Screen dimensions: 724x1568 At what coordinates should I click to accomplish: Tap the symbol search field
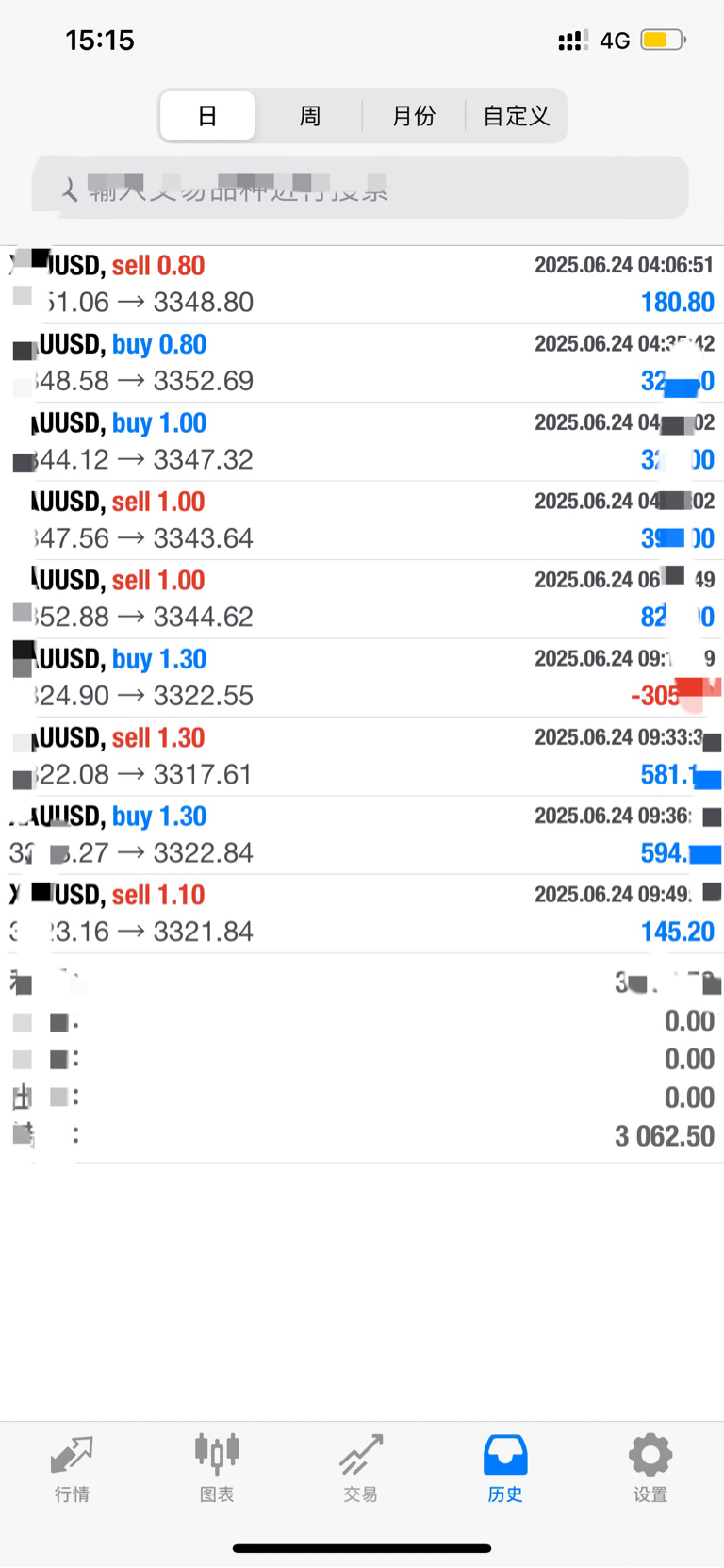360,188
